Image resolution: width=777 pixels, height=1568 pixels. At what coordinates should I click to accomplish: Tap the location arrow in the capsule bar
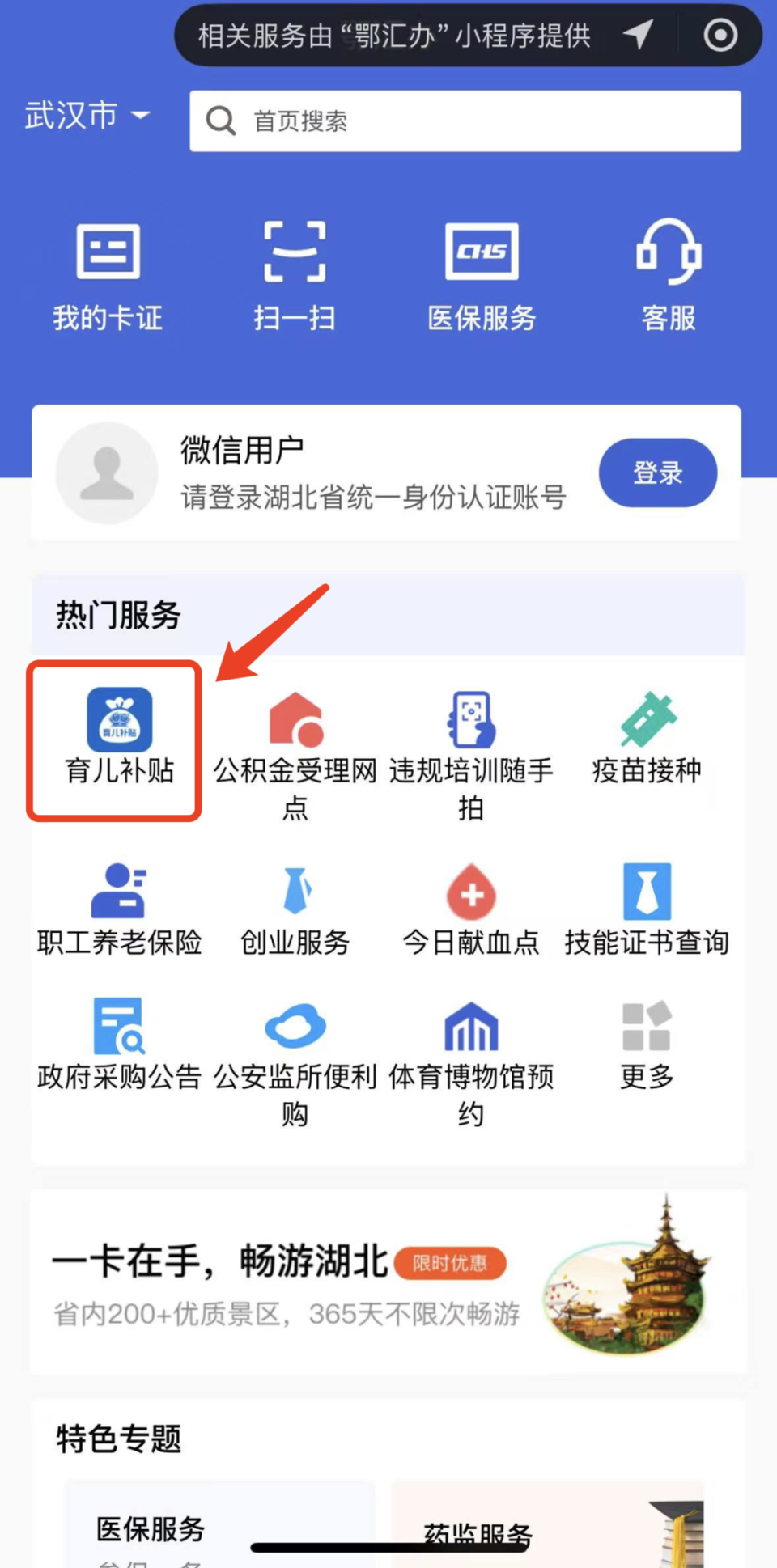tap(639, 35)
